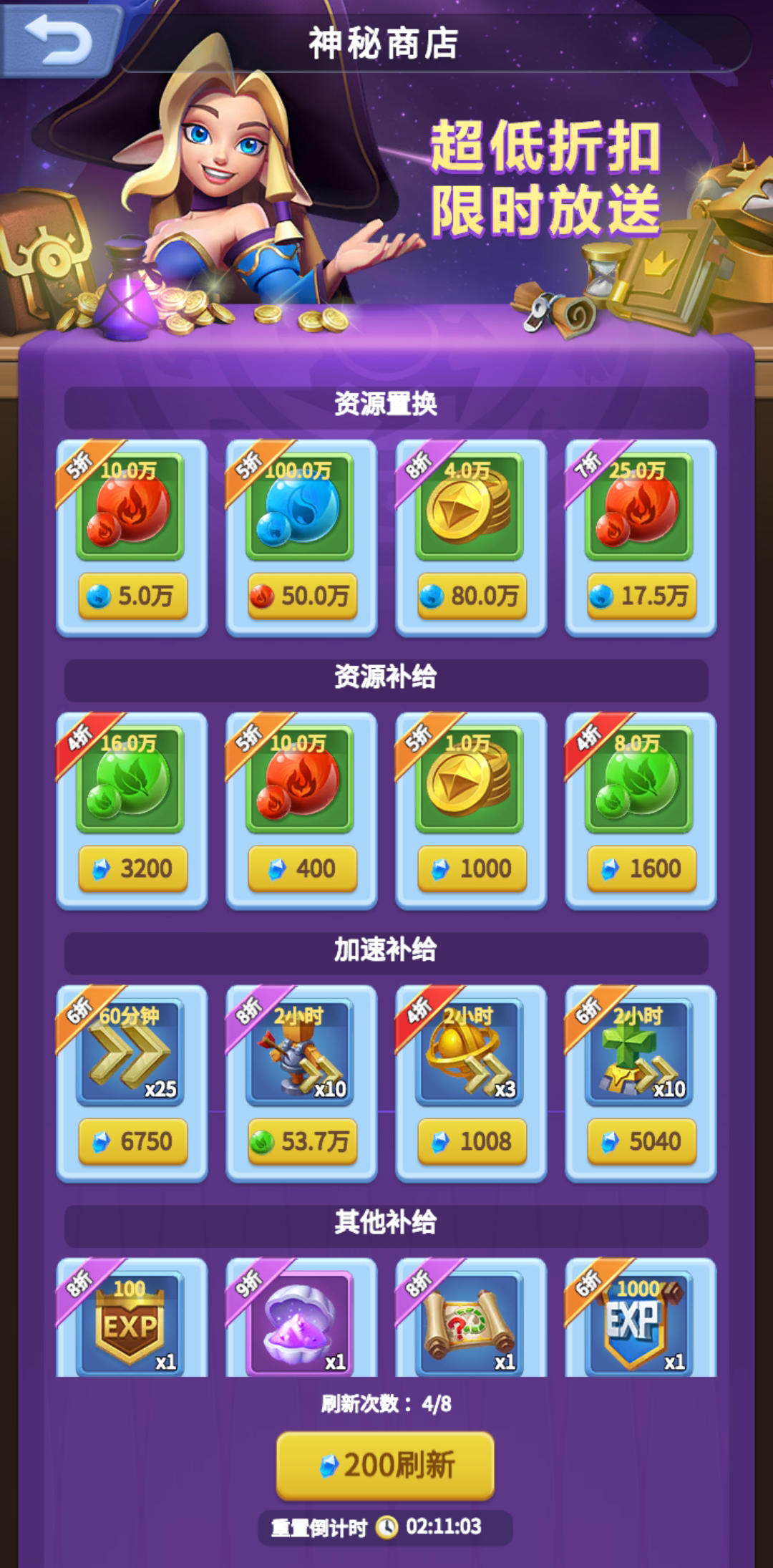Buy 16.0万 leaf resource for 3200 gems

132,868
